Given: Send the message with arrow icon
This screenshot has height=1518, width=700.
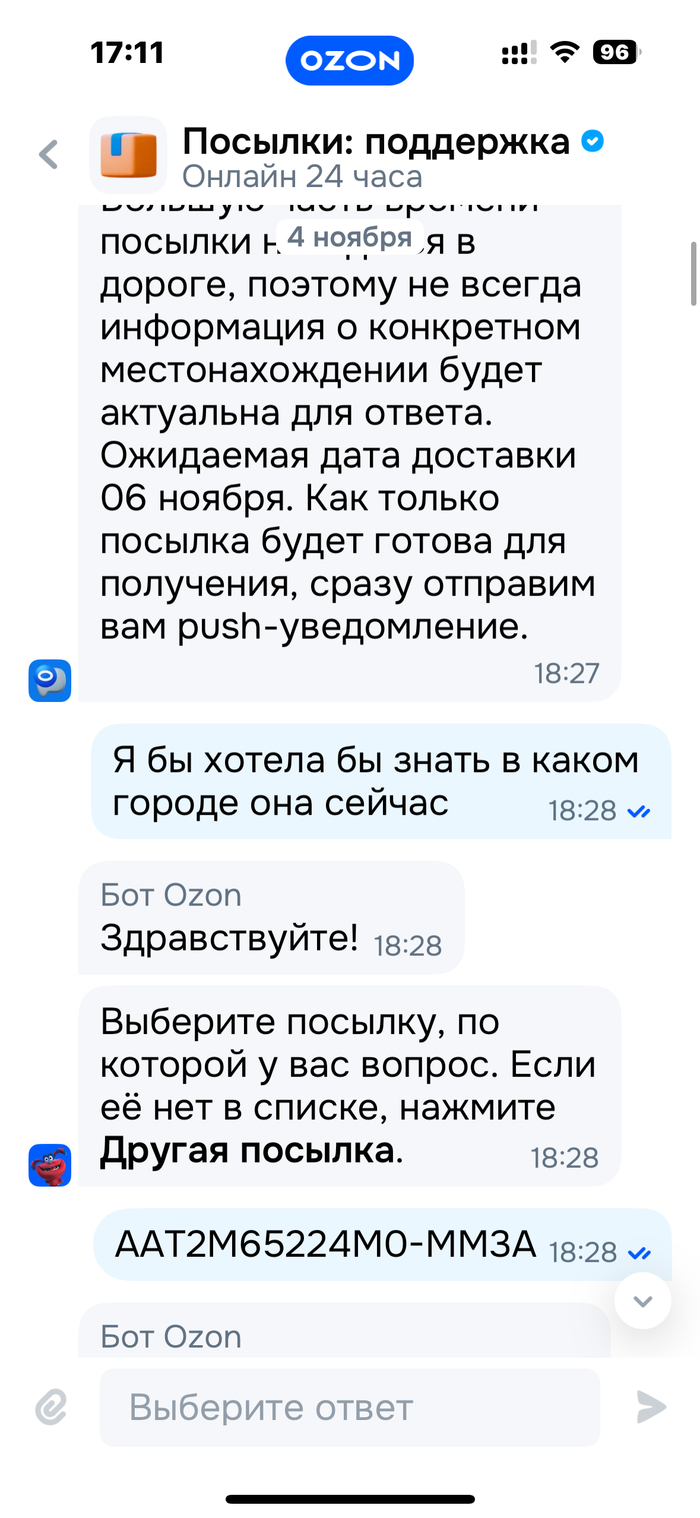Looking at the screenshot, I should tap(651, 1408).
